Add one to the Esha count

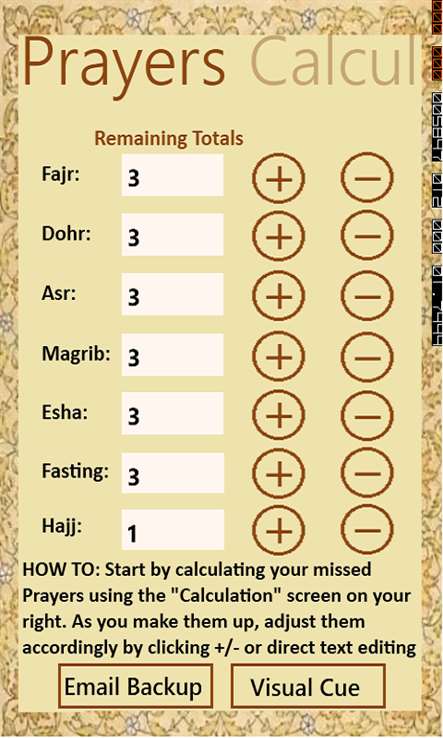279,416
